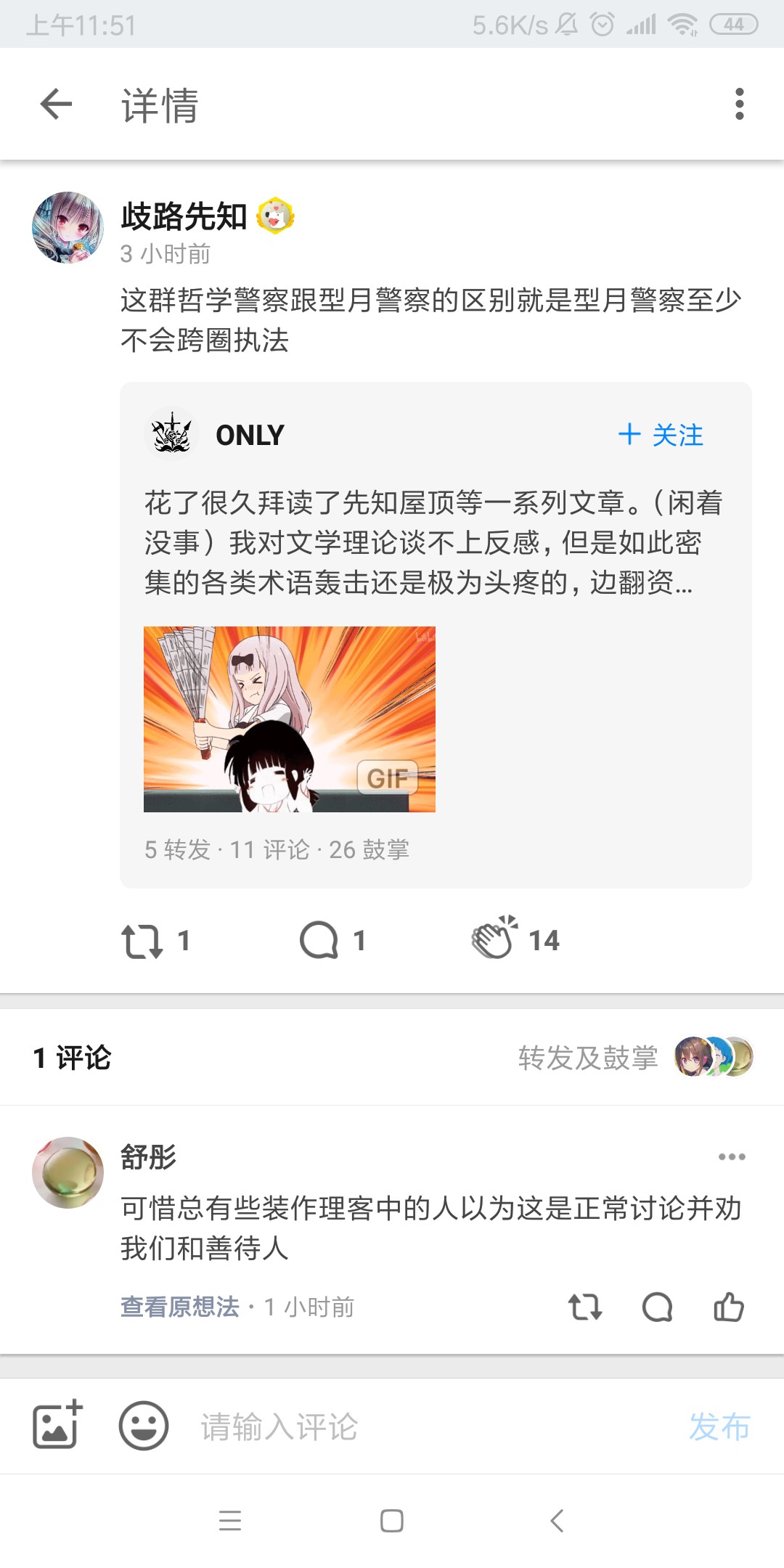The width and height of the screenshot is (784, 1568).
Task: Open 歧路先知's profile avatar
Action: [68, 227]
